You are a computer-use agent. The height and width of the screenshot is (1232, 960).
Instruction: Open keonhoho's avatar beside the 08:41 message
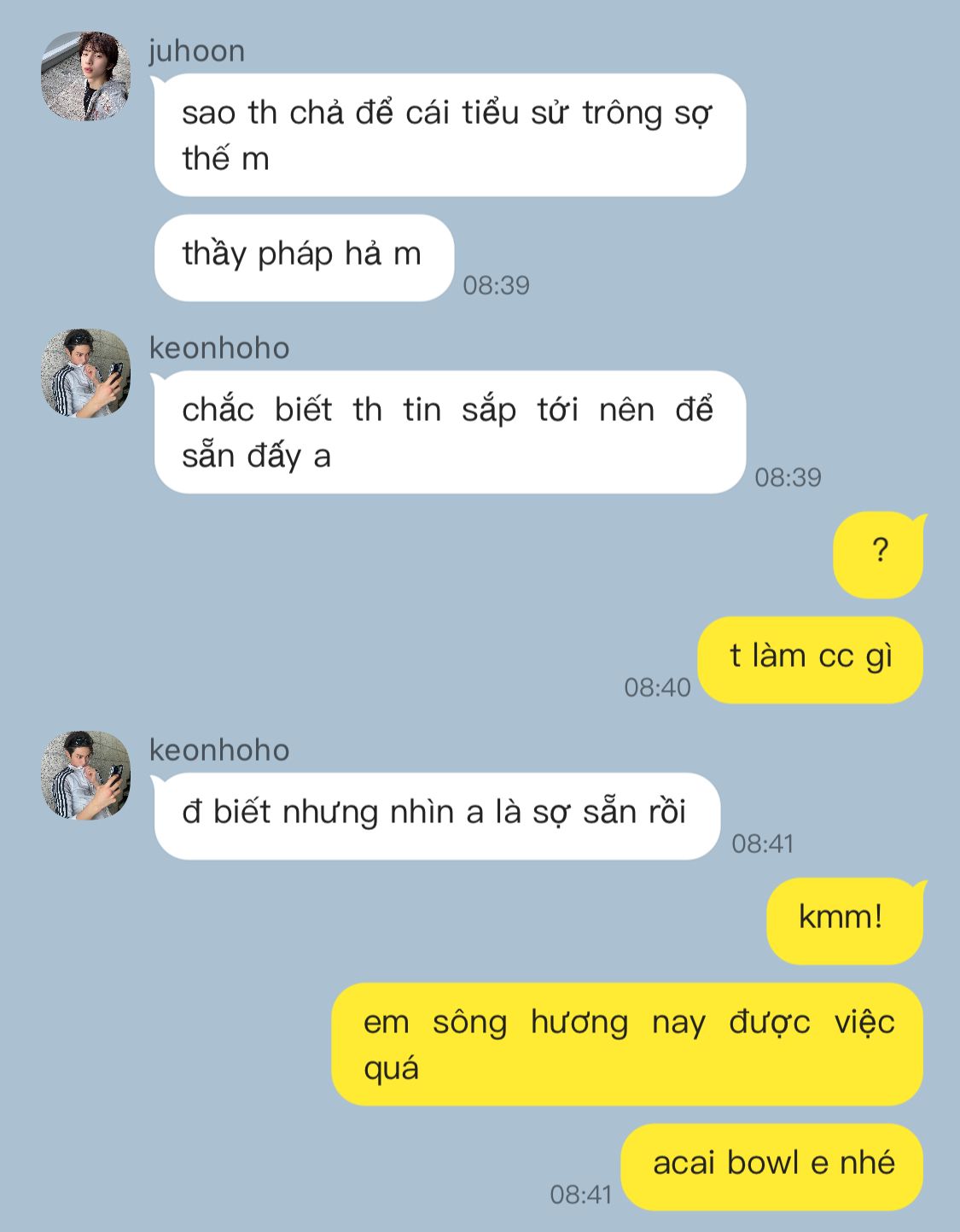[85, 775]
